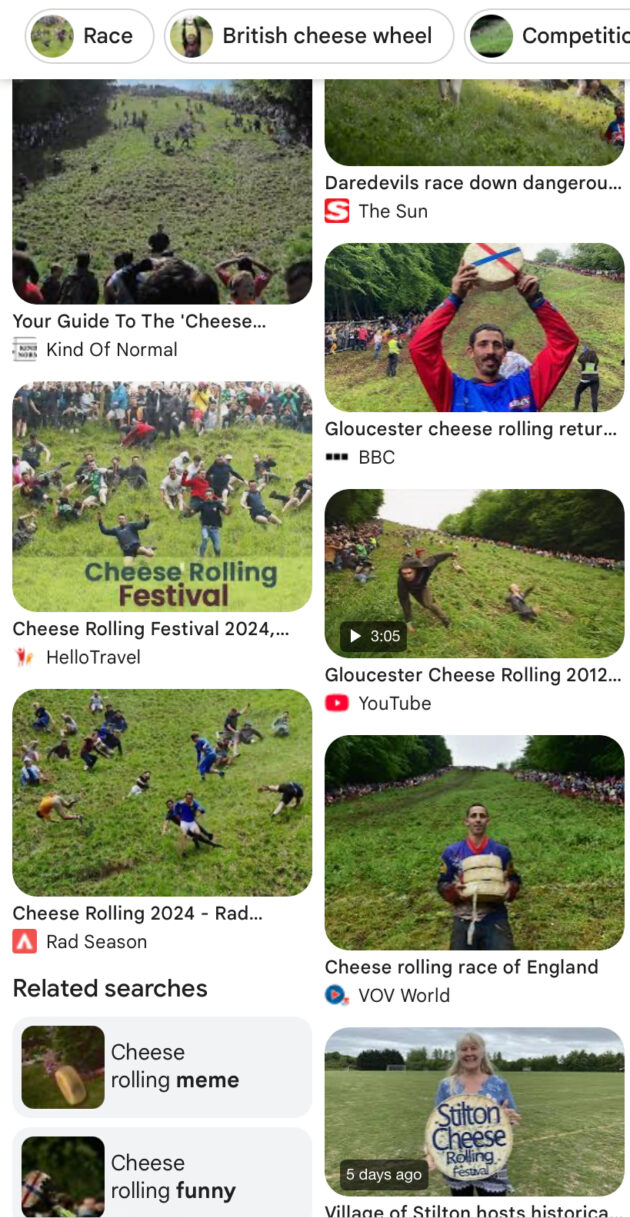The width and height of the screenshot is (630, 1218).
Task: Select the British cheese wheel chip
Action: (309, 36)
